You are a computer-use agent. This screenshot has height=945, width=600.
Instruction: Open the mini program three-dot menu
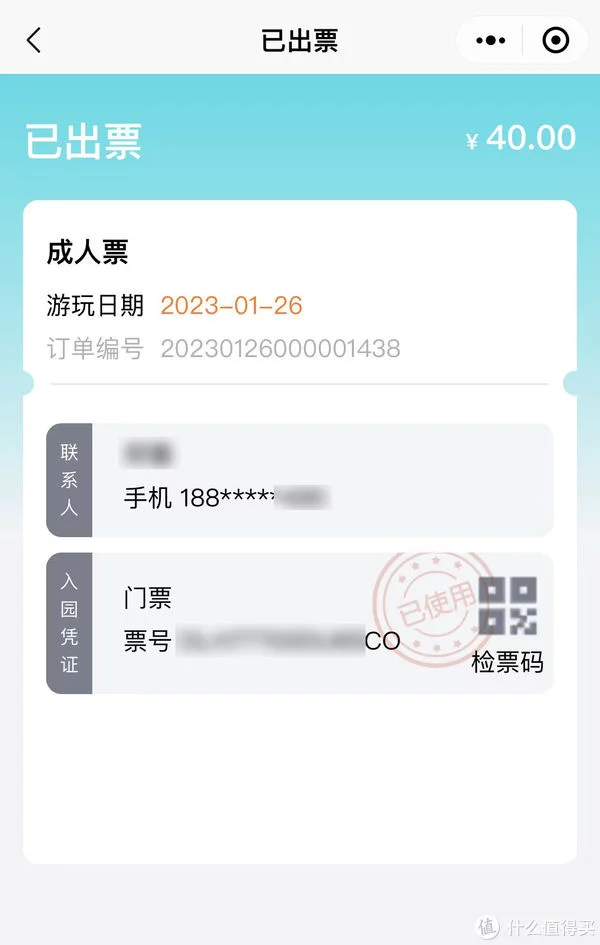tap(491, 40)
